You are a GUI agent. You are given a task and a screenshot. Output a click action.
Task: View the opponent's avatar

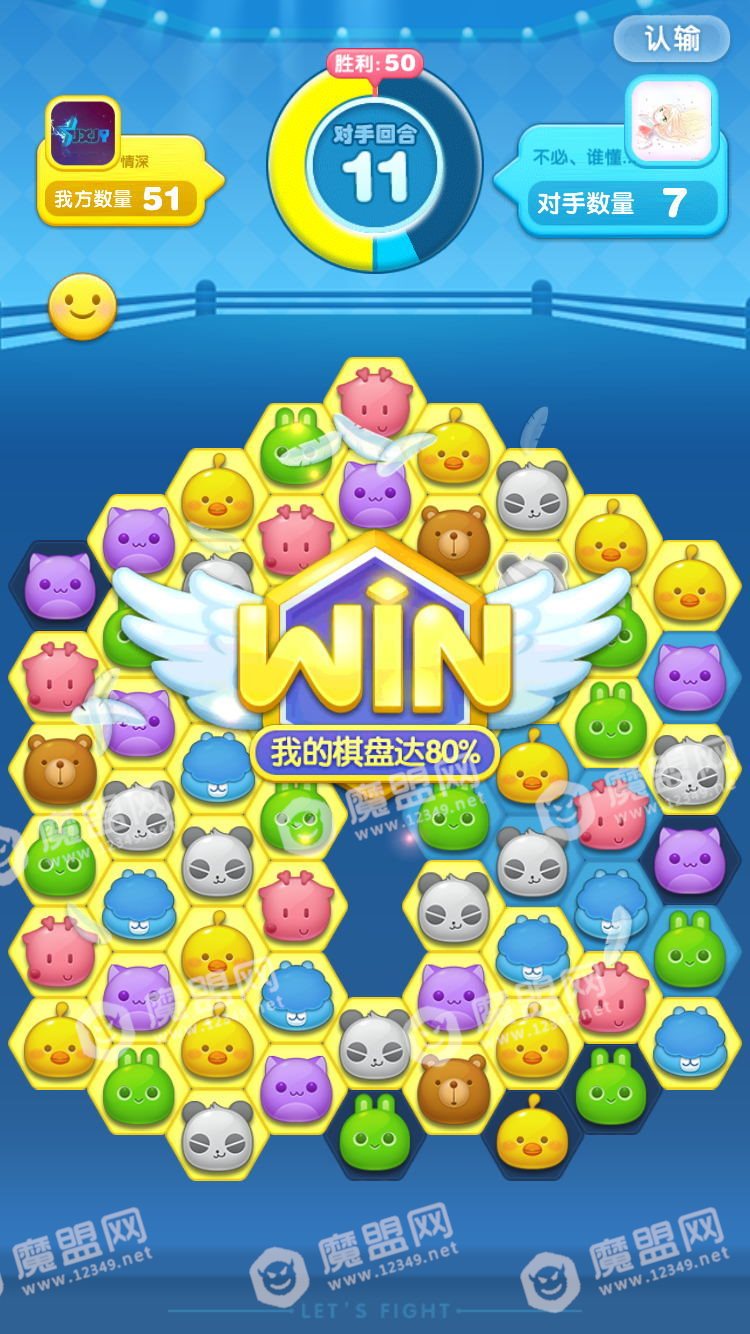point(671,120)
